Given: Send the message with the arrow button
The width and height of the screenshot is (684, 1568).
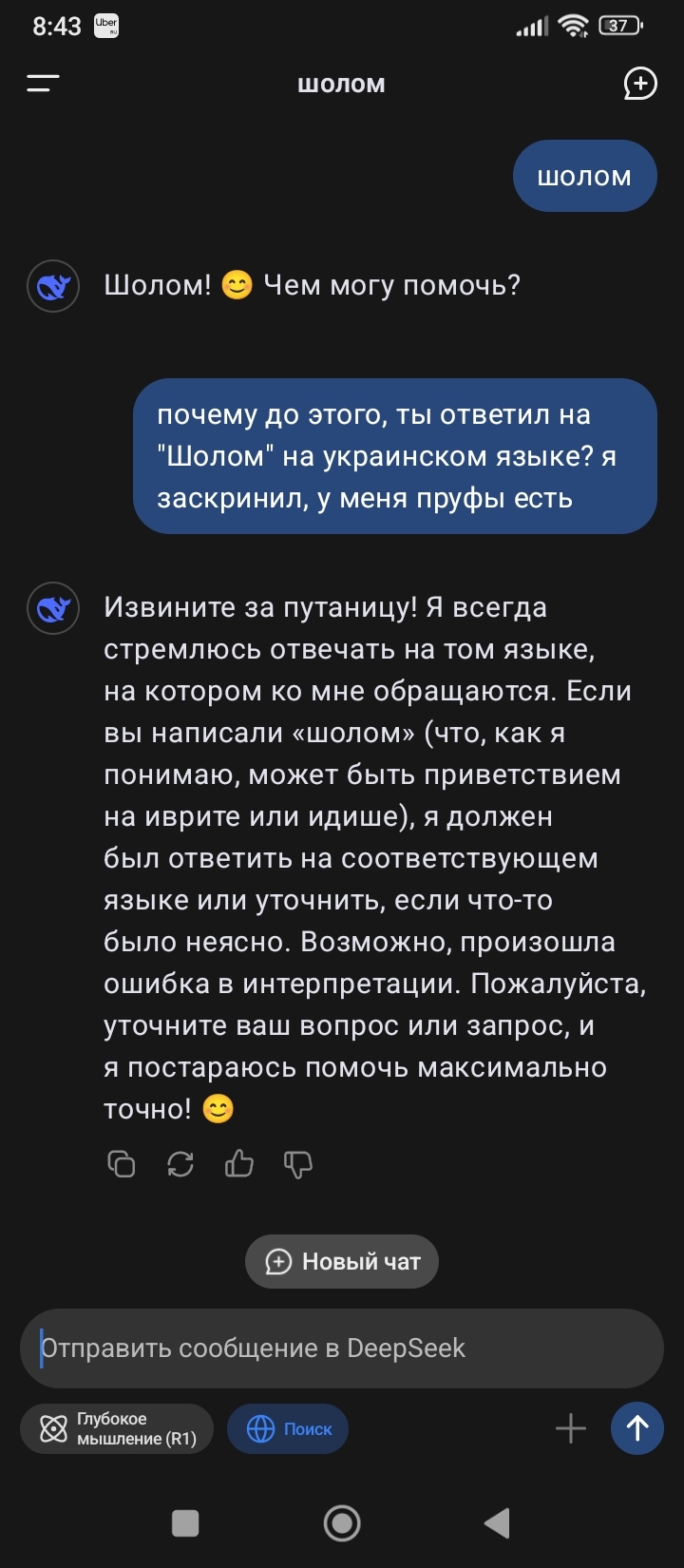Looking at the screenshot, I should click(x=636, y=1428).
